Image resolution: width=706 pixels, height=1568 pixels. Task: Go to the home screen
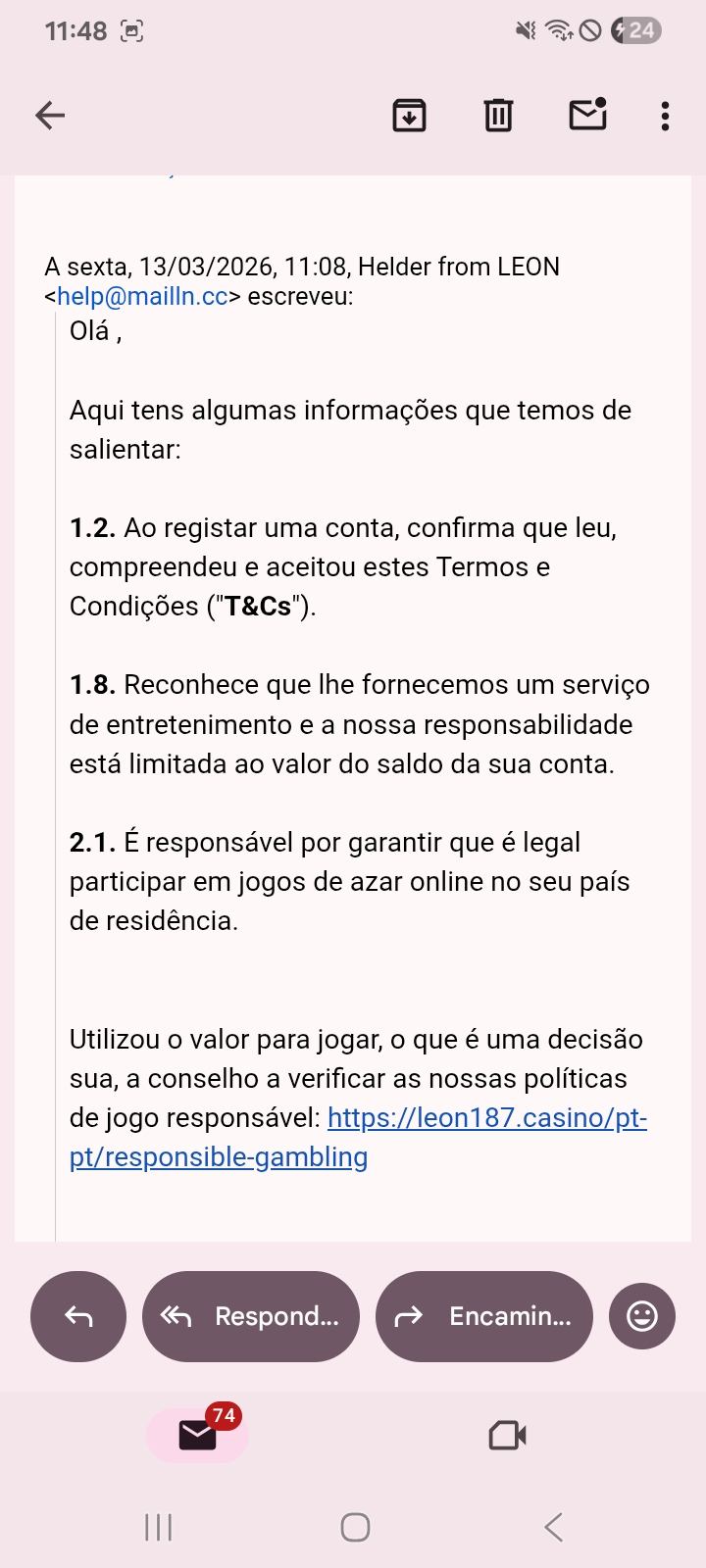click(355, 1527)
